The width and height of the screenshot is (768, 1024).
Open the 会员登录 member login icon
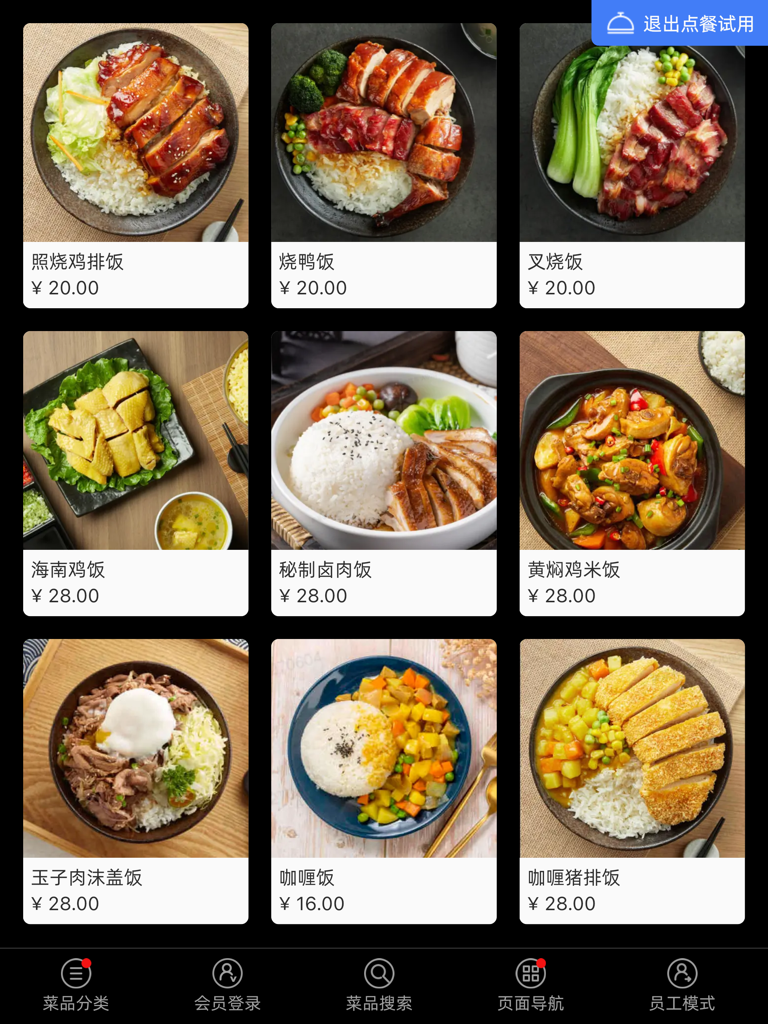click(x=227, y=975)
